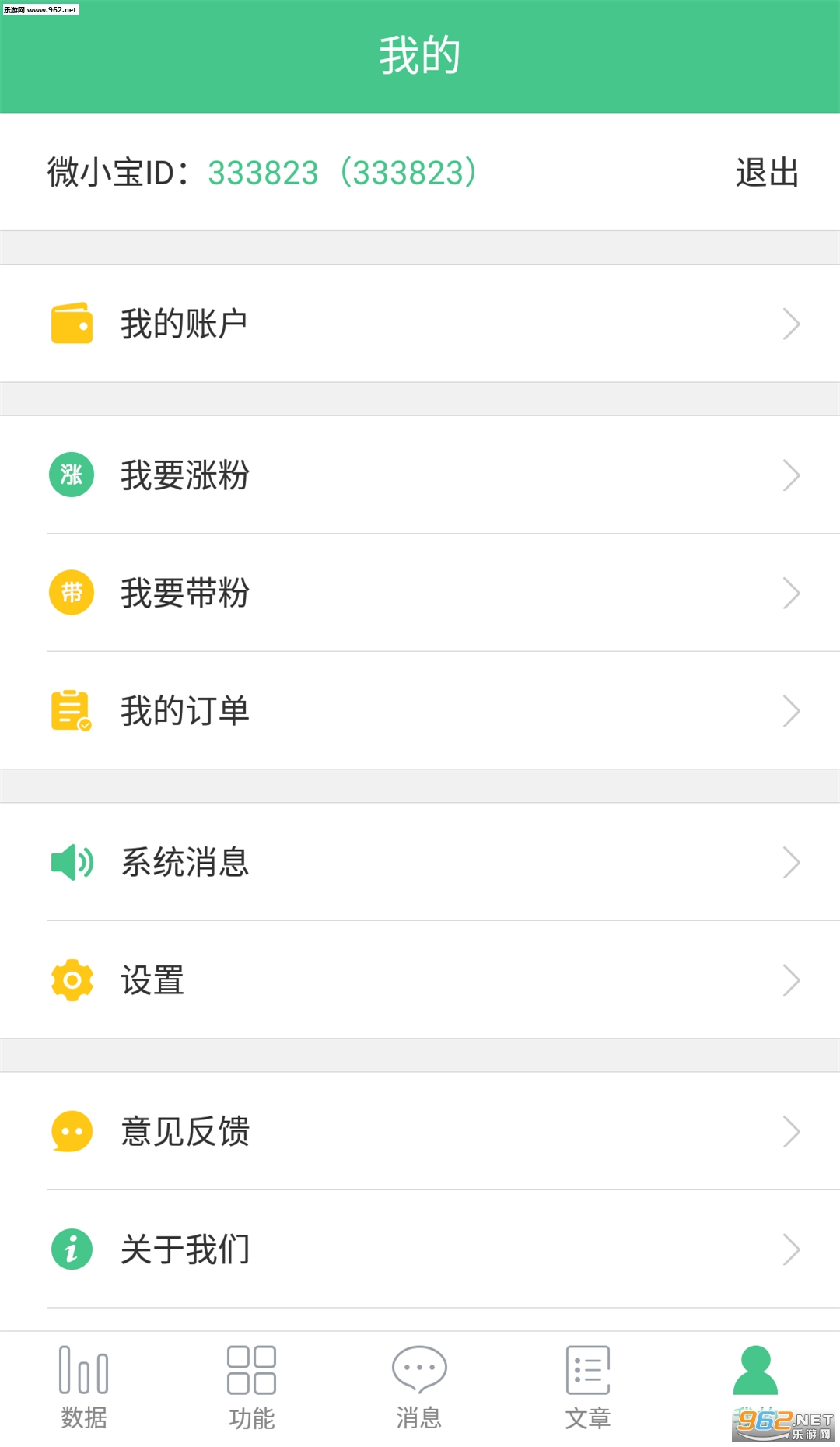This screenshot has width=840, height=1447.
Task: Select 我要带粉 entry
Action: [420, 593]
